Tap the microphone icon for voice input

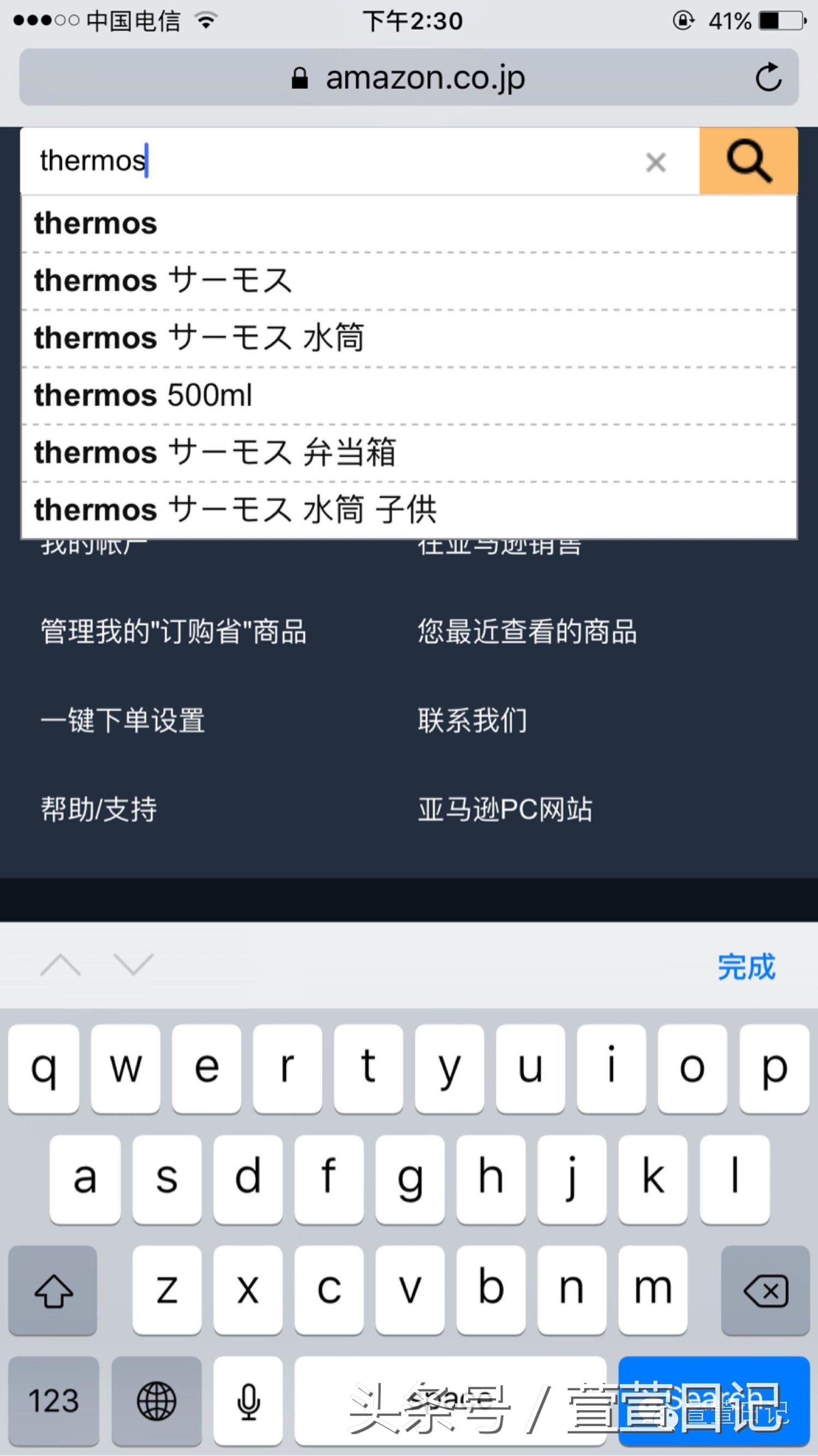pos(247,1400)
